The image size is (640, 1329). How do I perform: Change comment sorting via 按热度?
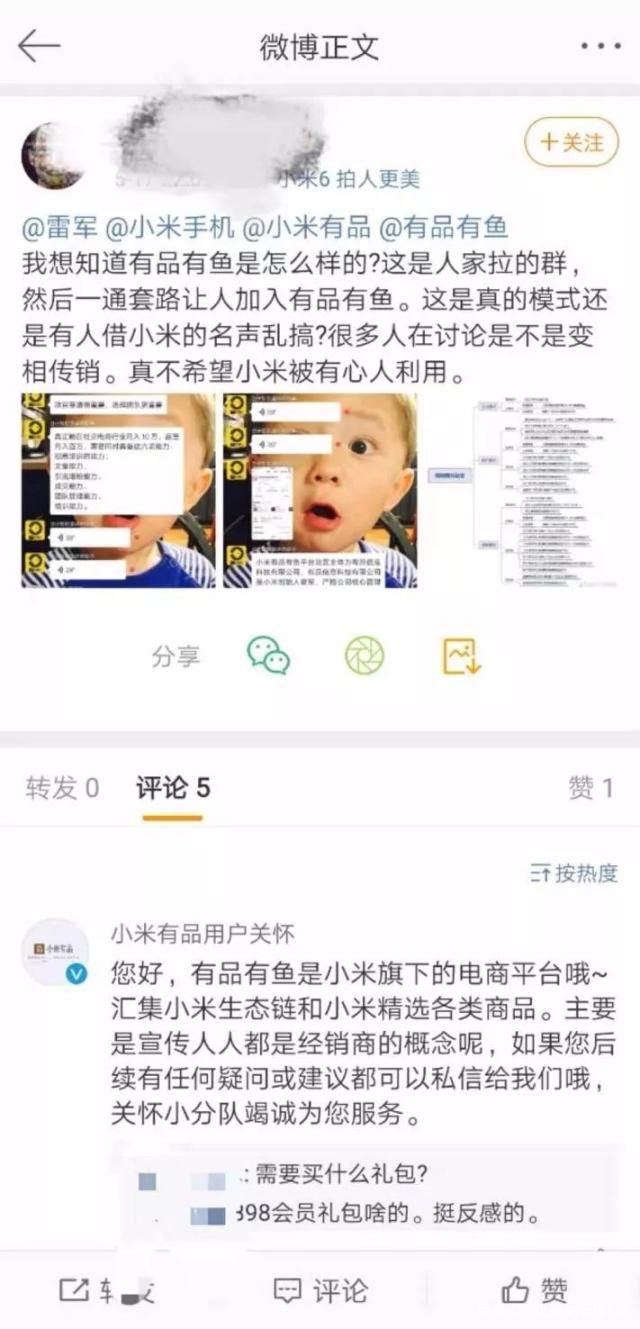574,873
